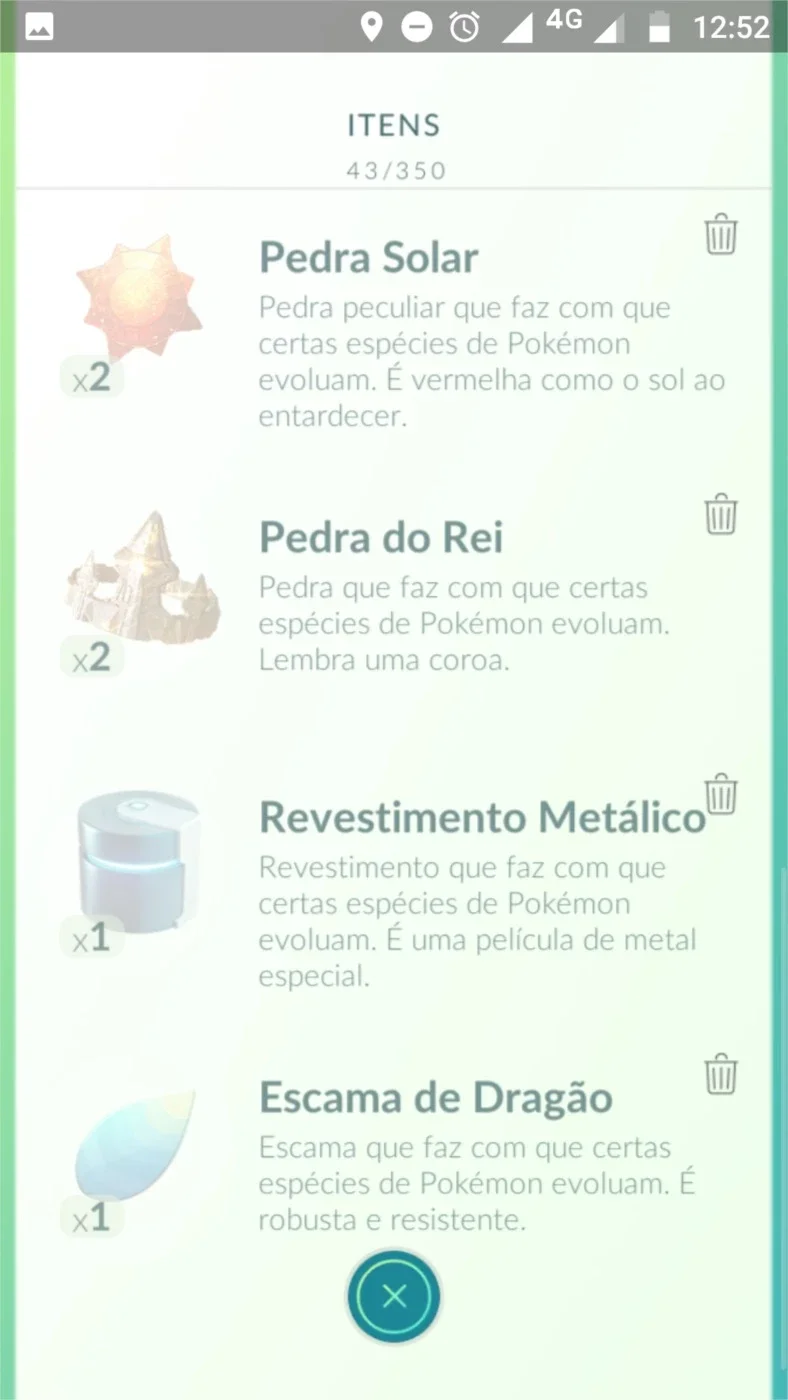Discard Pedra Solar using its trash icon
Viewport: 788px width, 1400px height.
pos(721,235)
